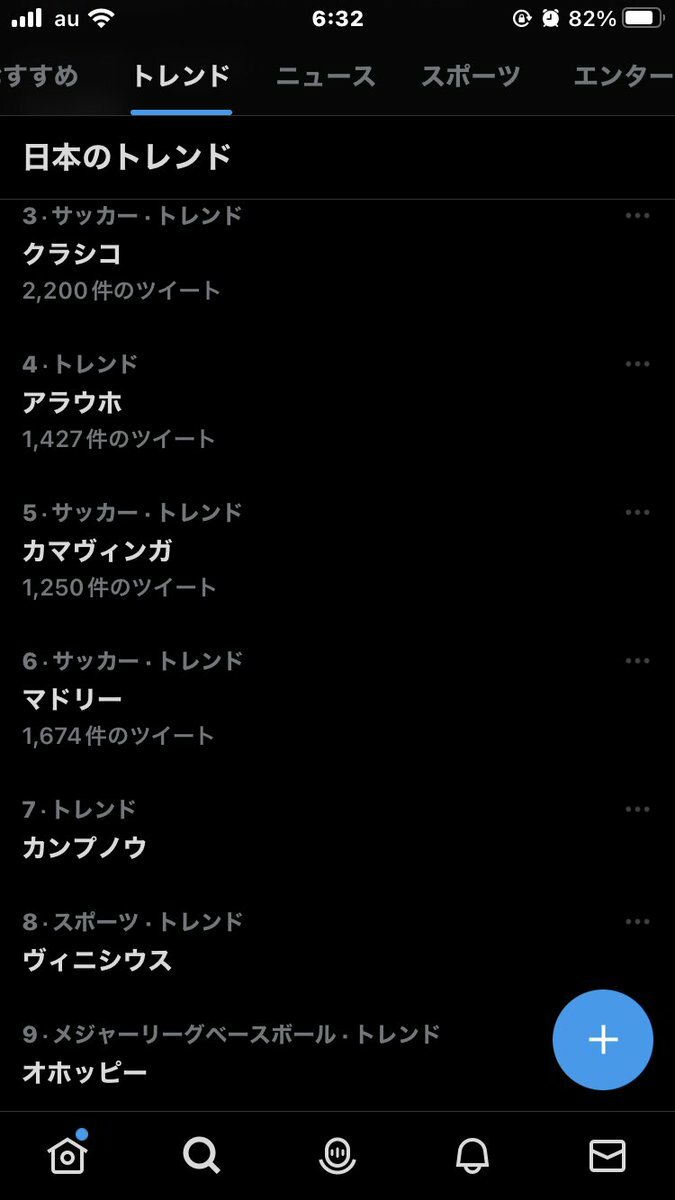This screenshot has width=675, height=1200.
Task: Open direct messages
Action: point(607,1156)
